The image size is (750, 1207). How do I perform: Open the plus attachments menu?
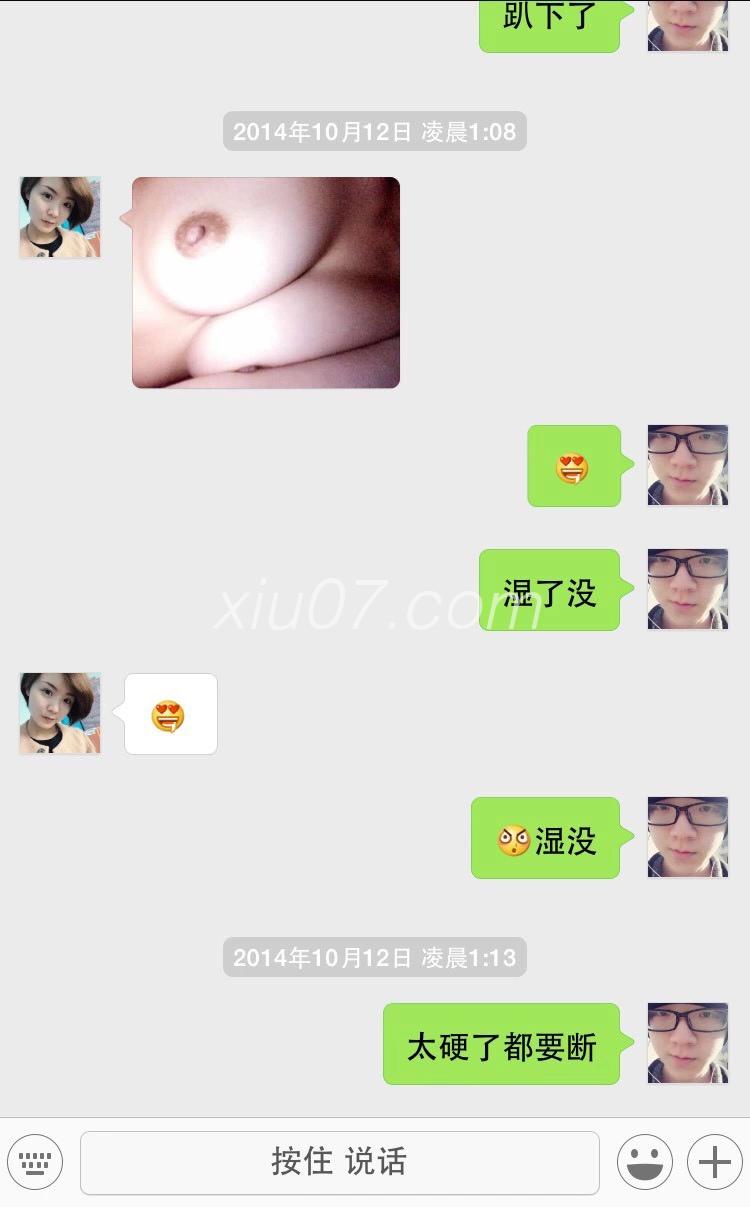click(715, 1162)
